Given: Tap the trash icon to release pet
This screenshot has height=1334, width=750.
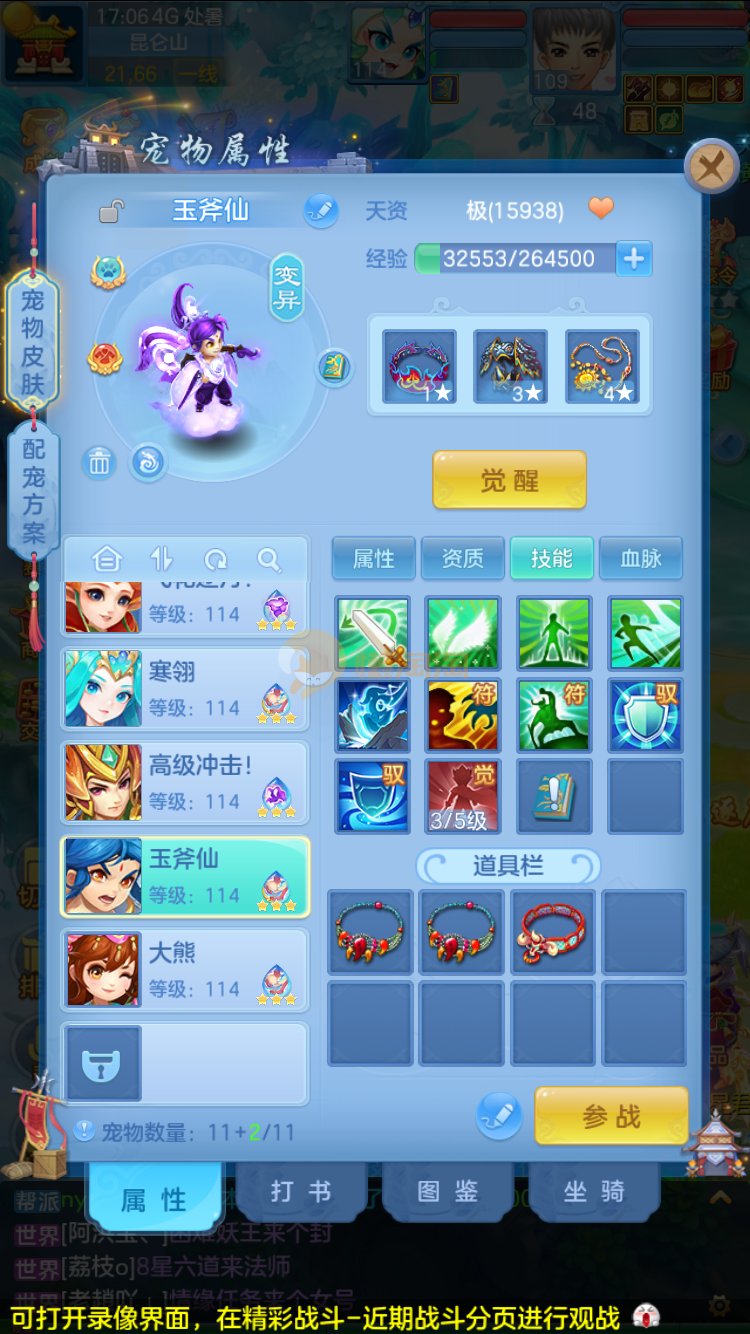Looking at the screenshot, I should tap(99, 462).
